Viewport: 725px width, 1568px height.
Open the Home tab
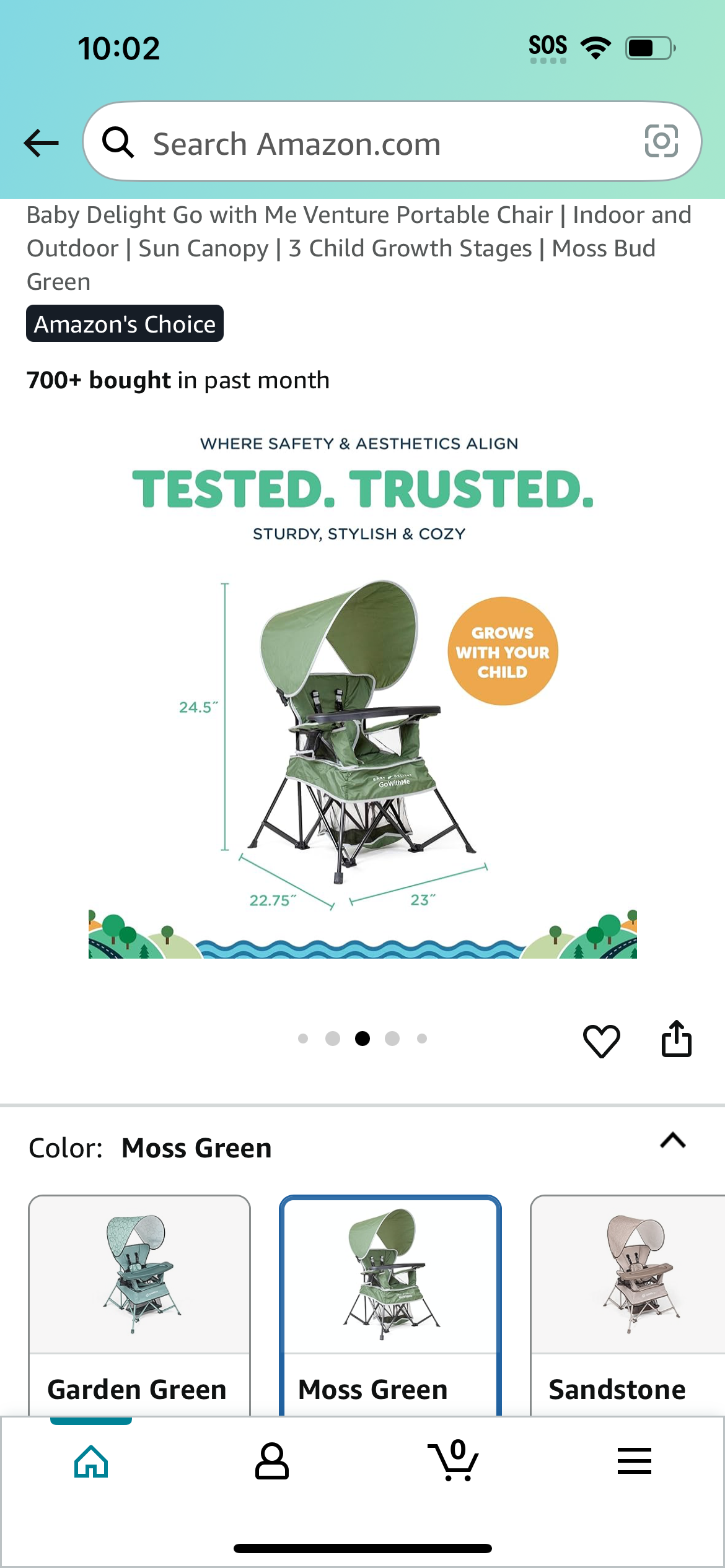91,1461
